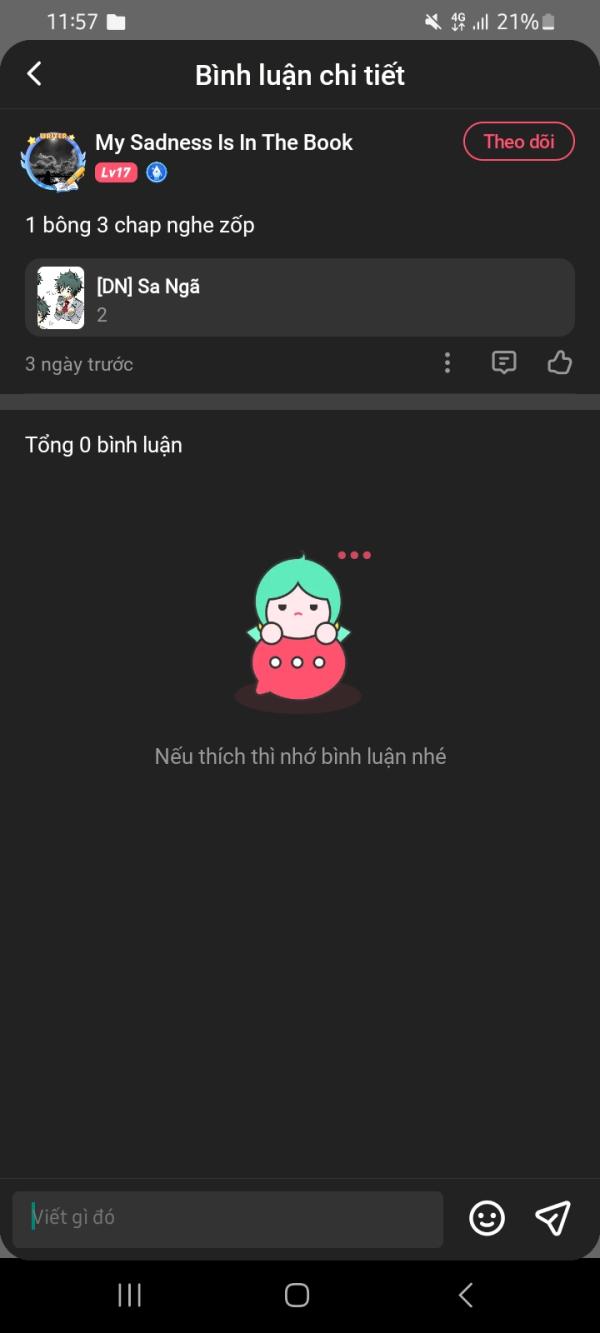Like this comment with thumbs up
The width and height of the screenshot is (600, 1333).
560,363
